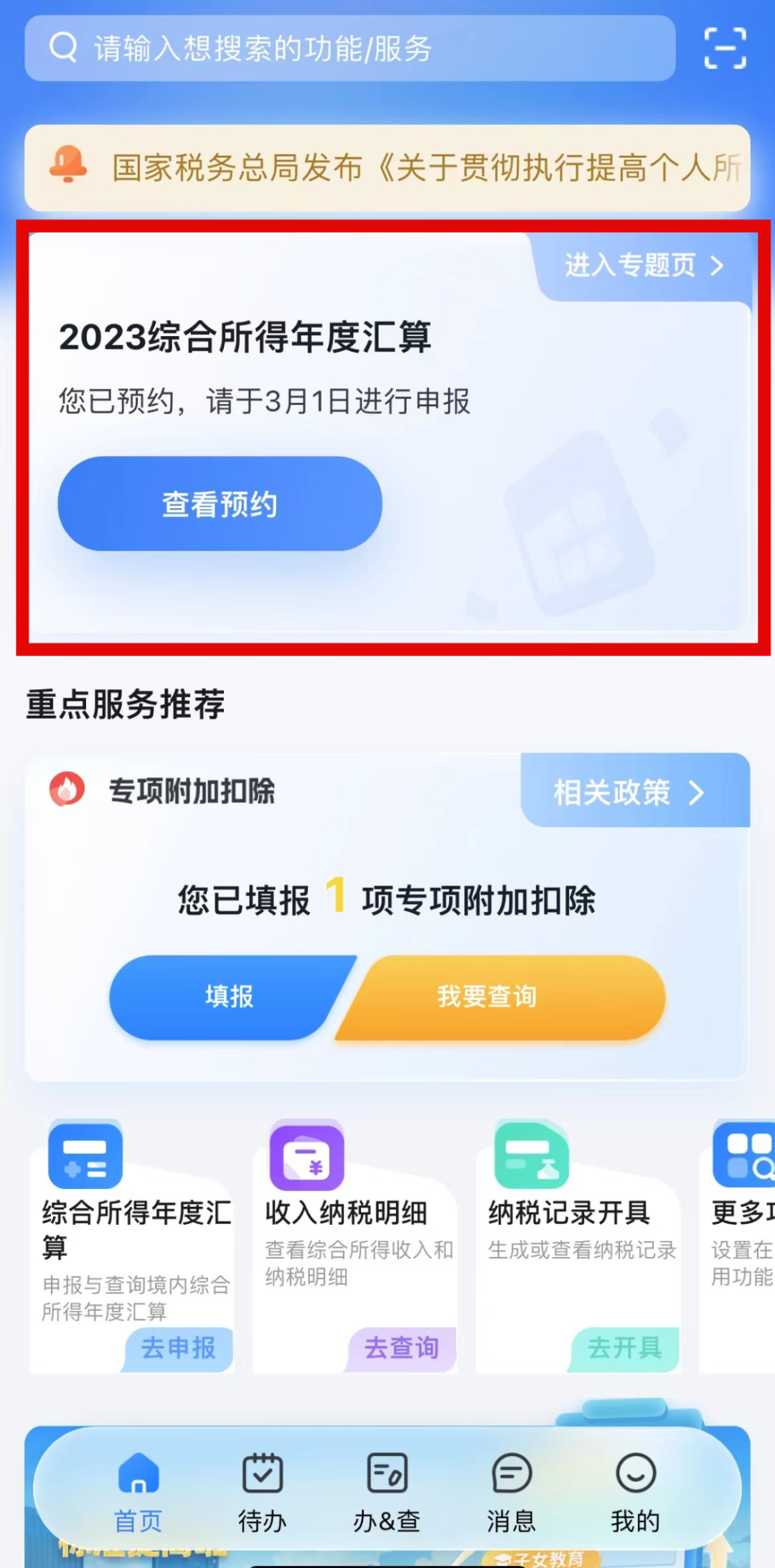Screen dimensions: 775x1568
Task: Click the 查看预约 button
Action: (x=220, y=503)
